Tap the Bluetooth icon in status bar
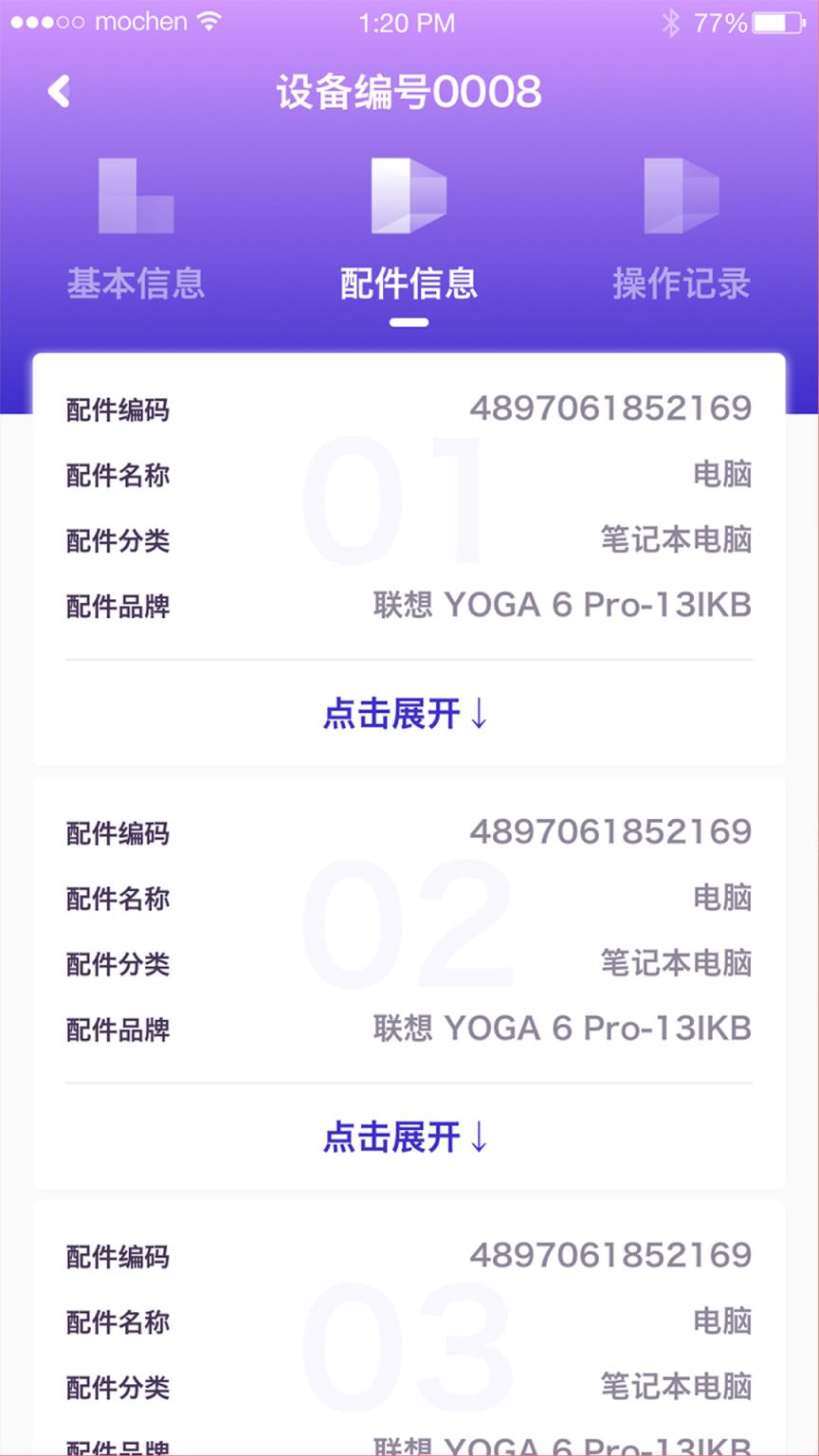The image size is (819, 1456). click(673, 21)
